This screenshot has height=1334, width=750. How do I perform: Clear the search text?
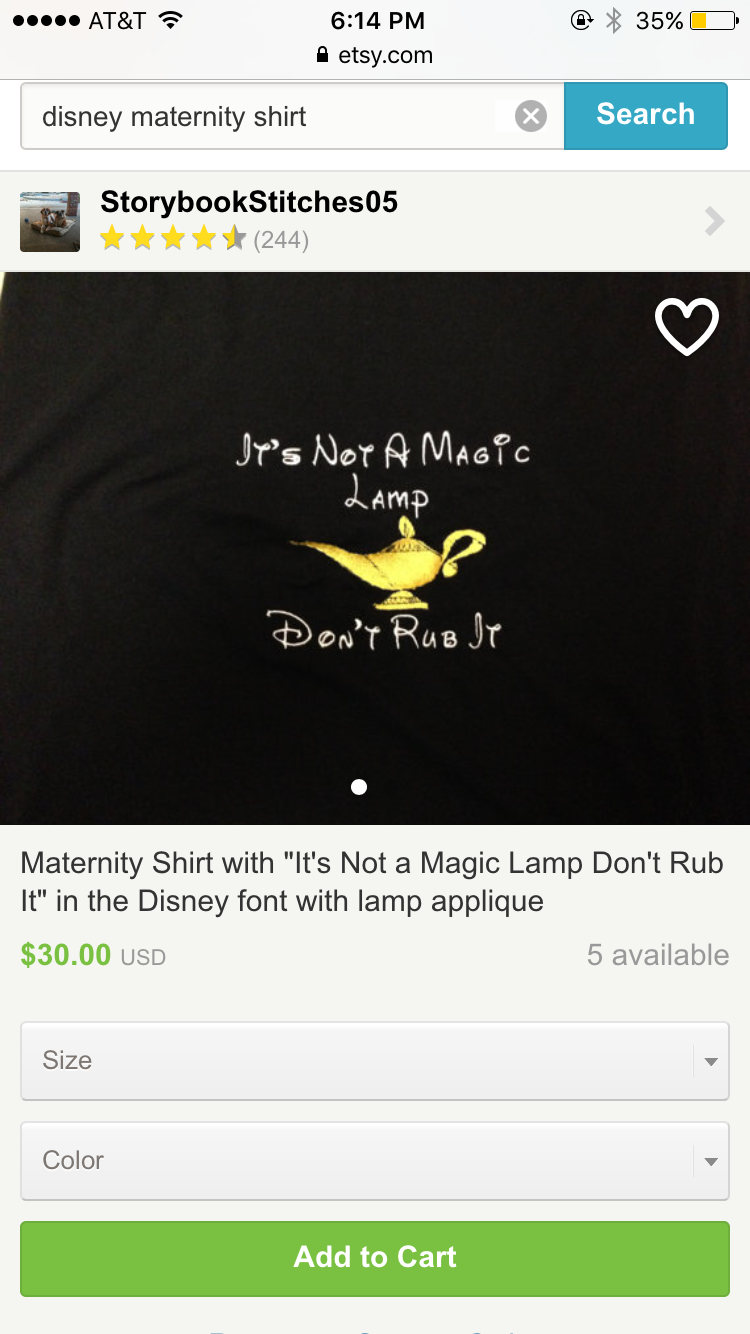pyautogui.click(x=531, y=117)
